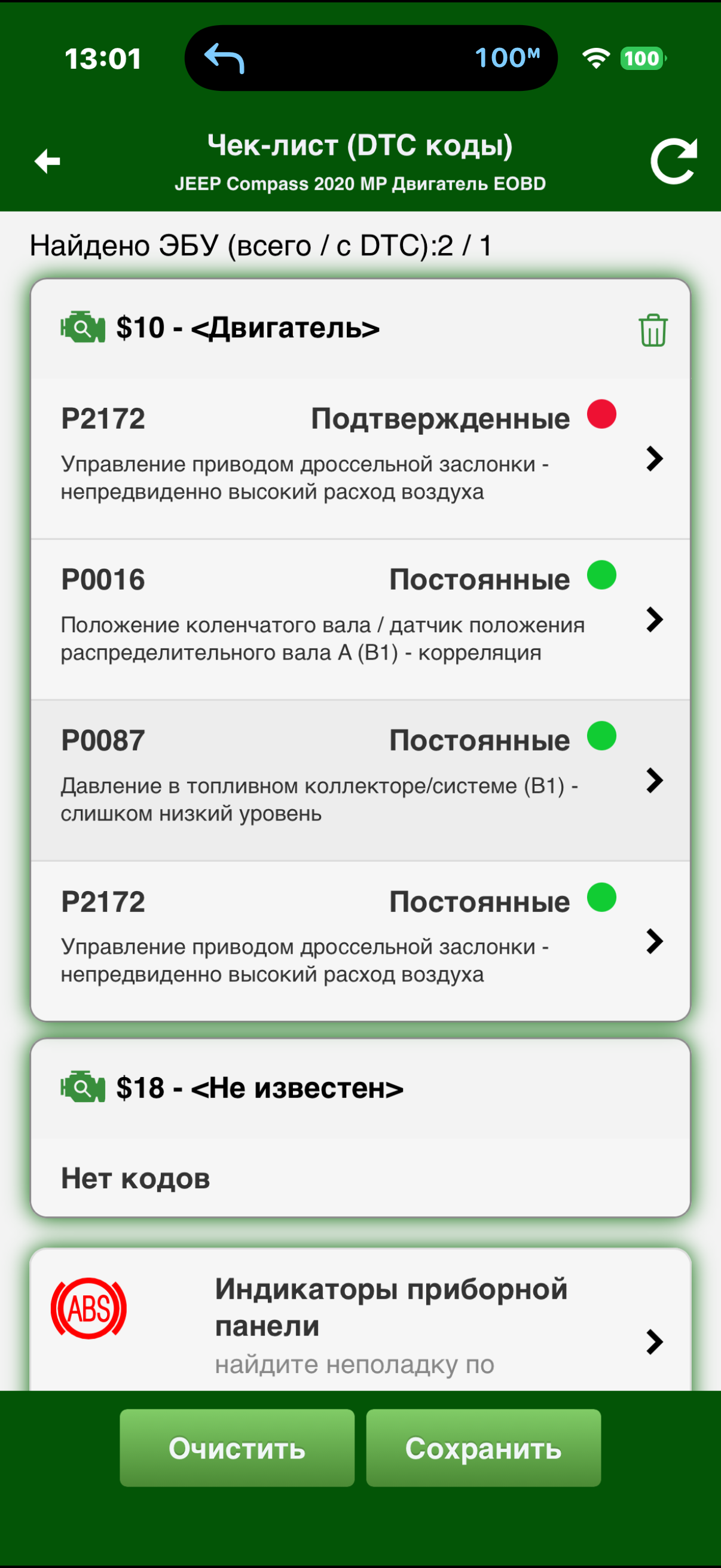Tap the Wi-Fi icon in the status bar

tap(594, 58)
